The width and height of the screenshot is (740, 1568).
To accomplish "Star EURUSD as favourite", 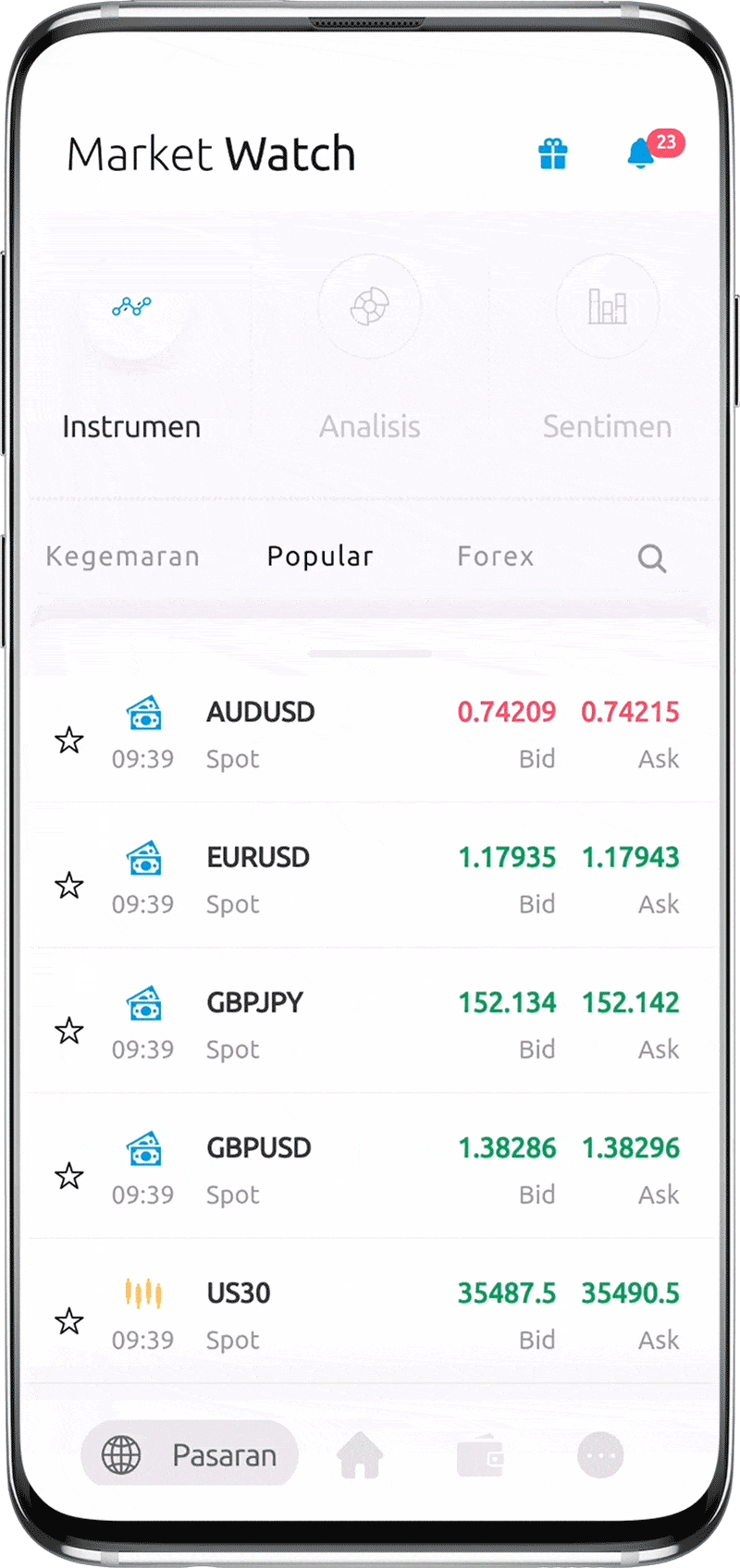I will tap(69, 886).
